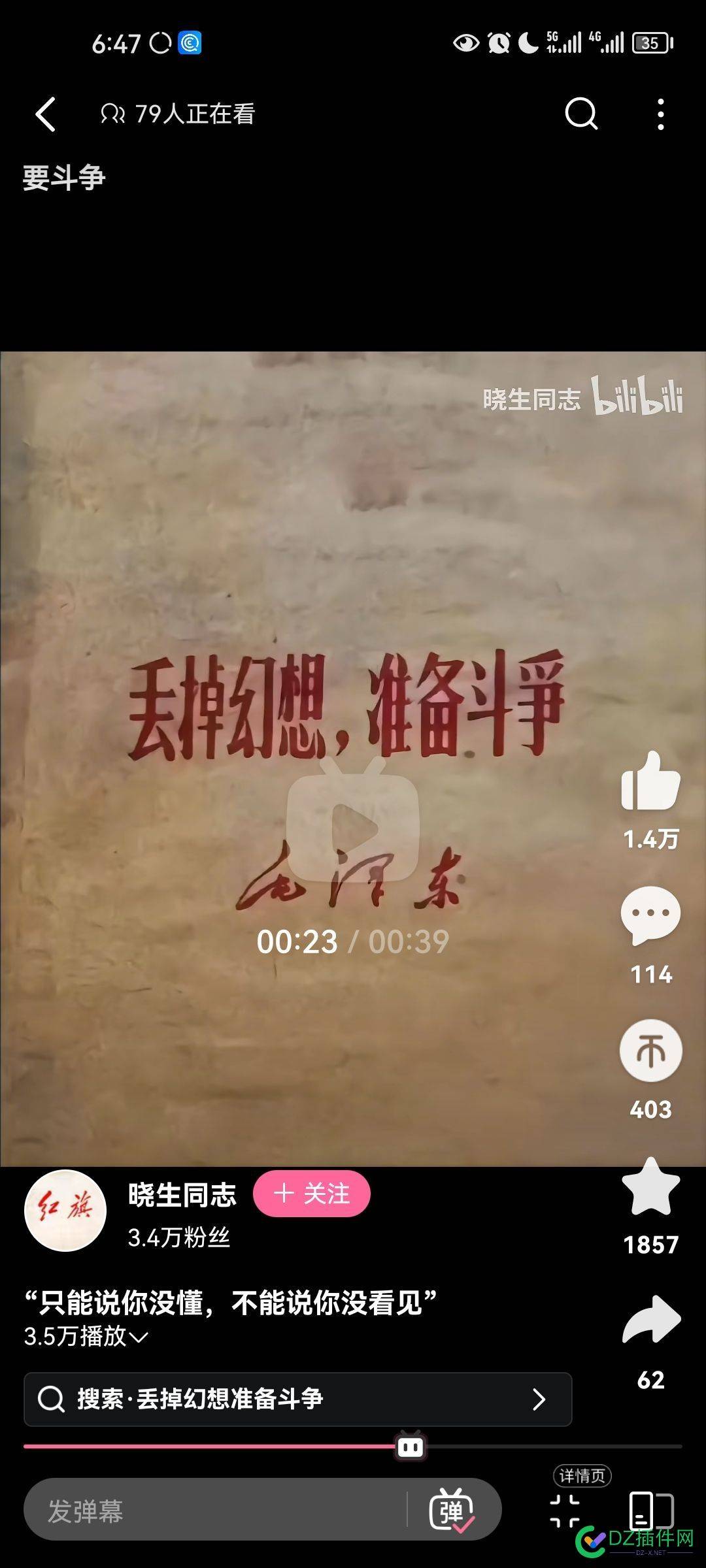
Task: Play the video using the center play button
Action: click(353, 823)
